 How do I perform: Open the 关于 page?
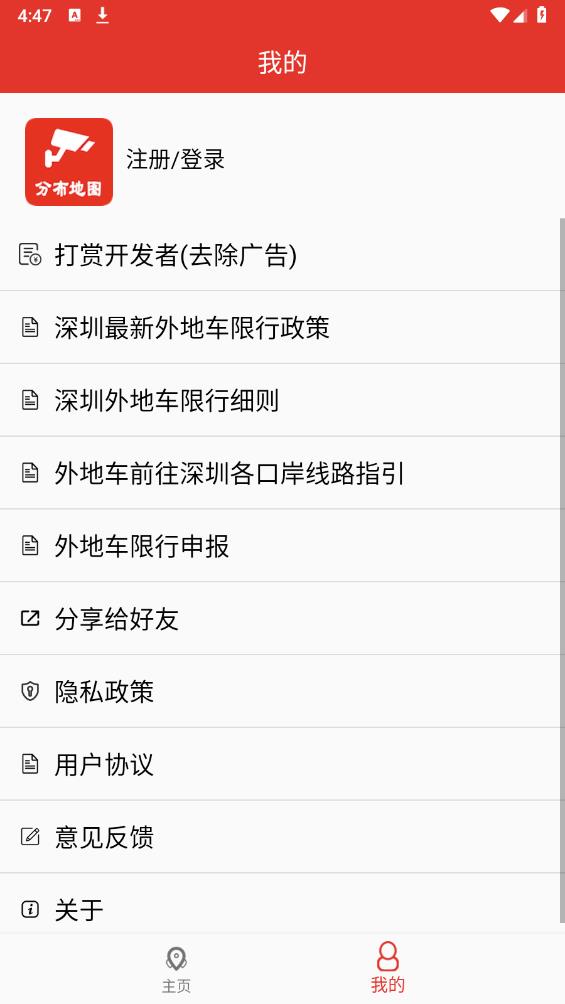280,903
